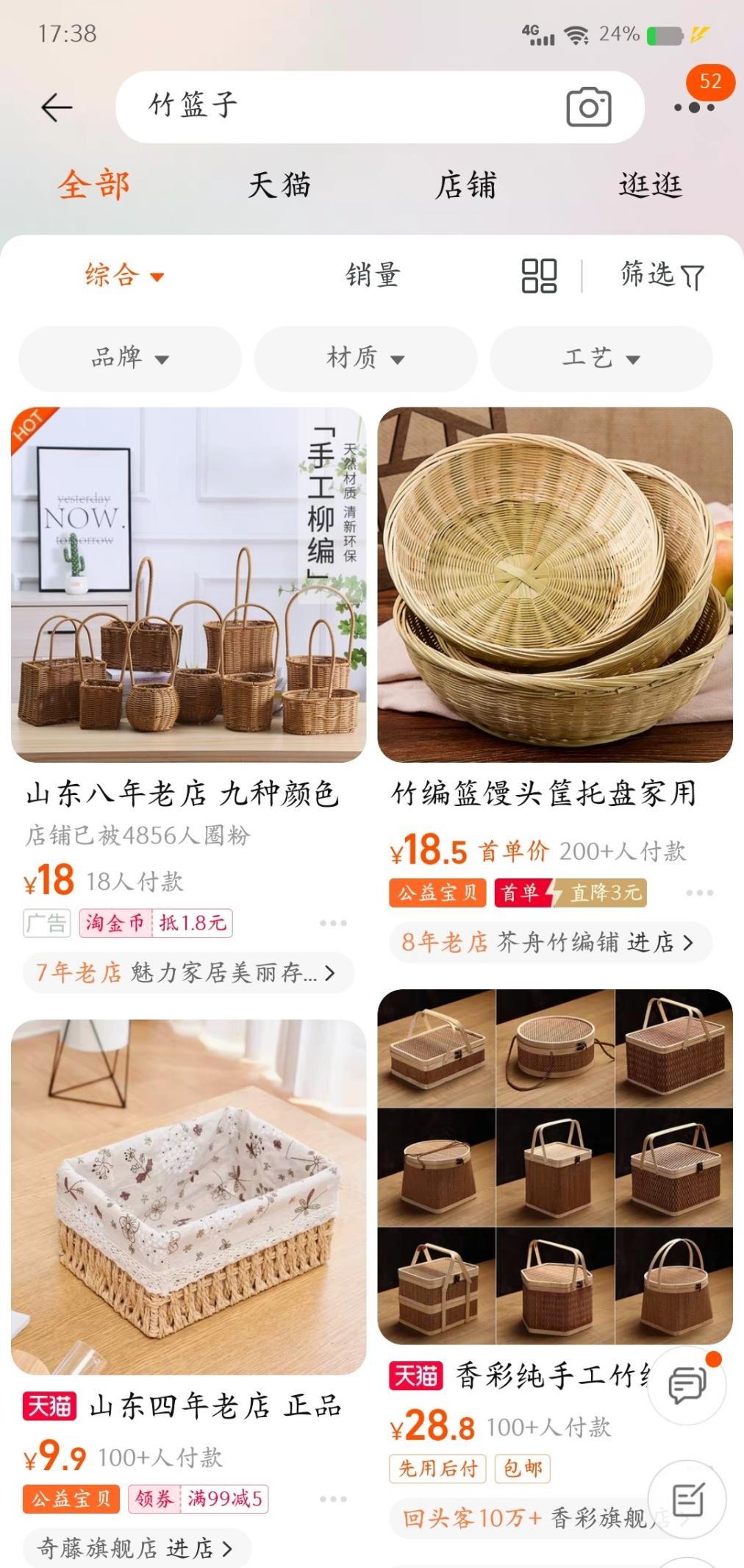Open the 逛逛 tab
This screenshot has height=1568, width=744.
click(x=650, y=185)
